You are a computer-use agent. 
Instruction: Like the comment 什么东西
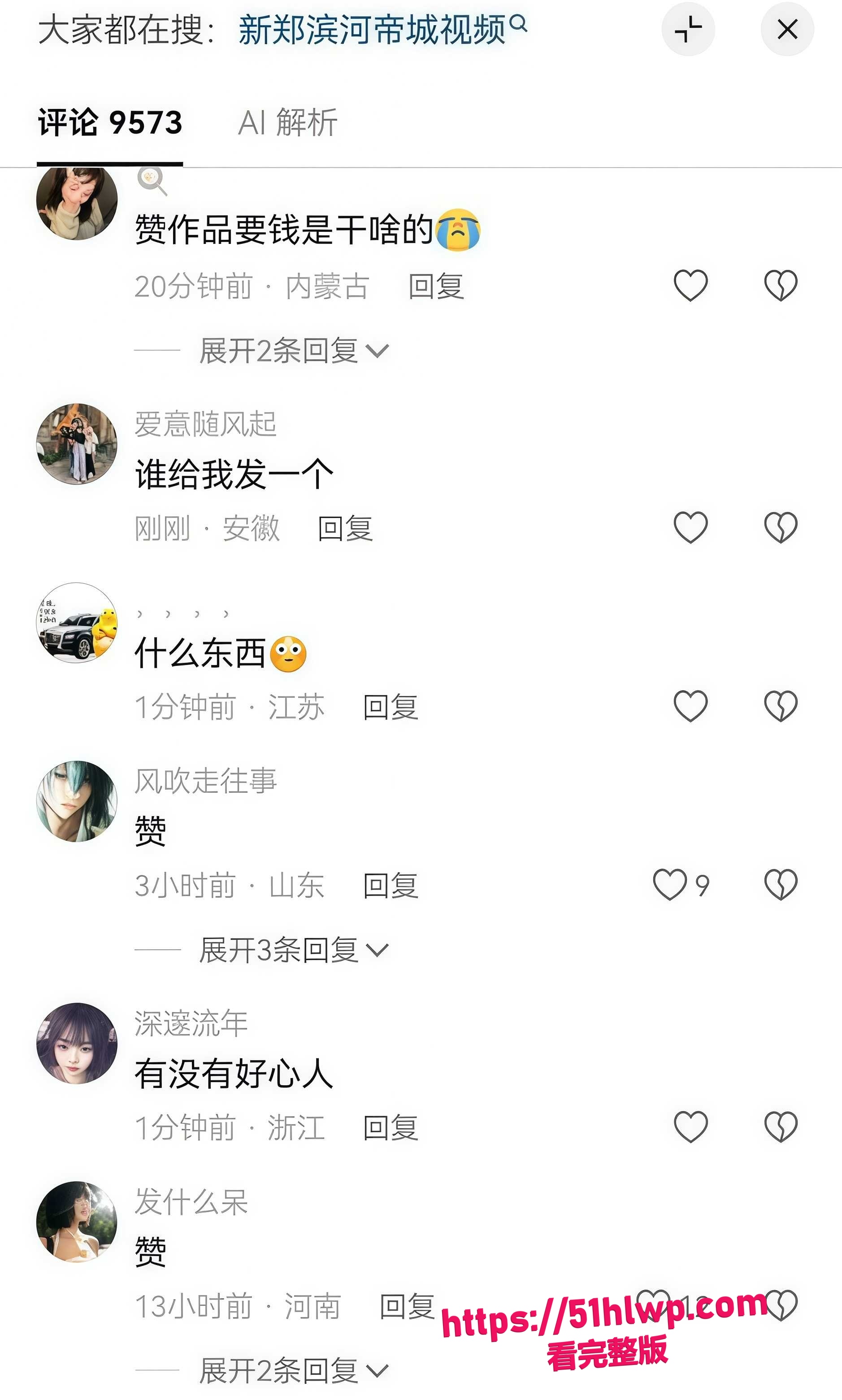coord(690,705)
